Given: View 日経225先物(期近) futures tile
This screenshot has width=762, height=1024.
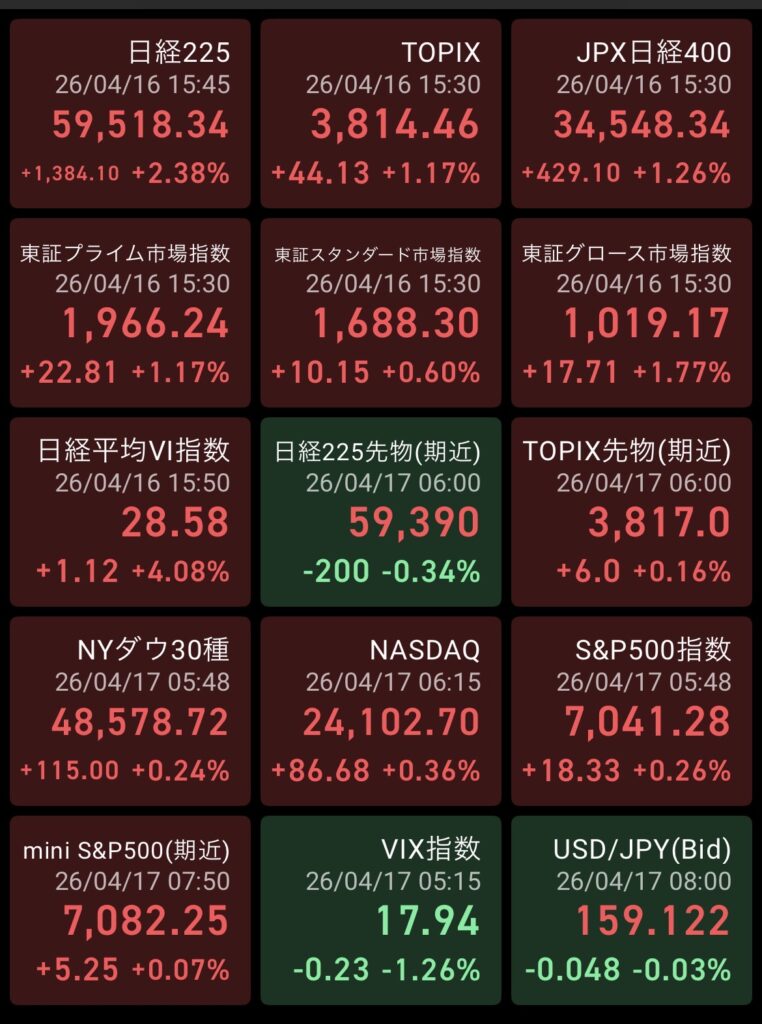Looking at the screenshot, I should pos(381,511).
